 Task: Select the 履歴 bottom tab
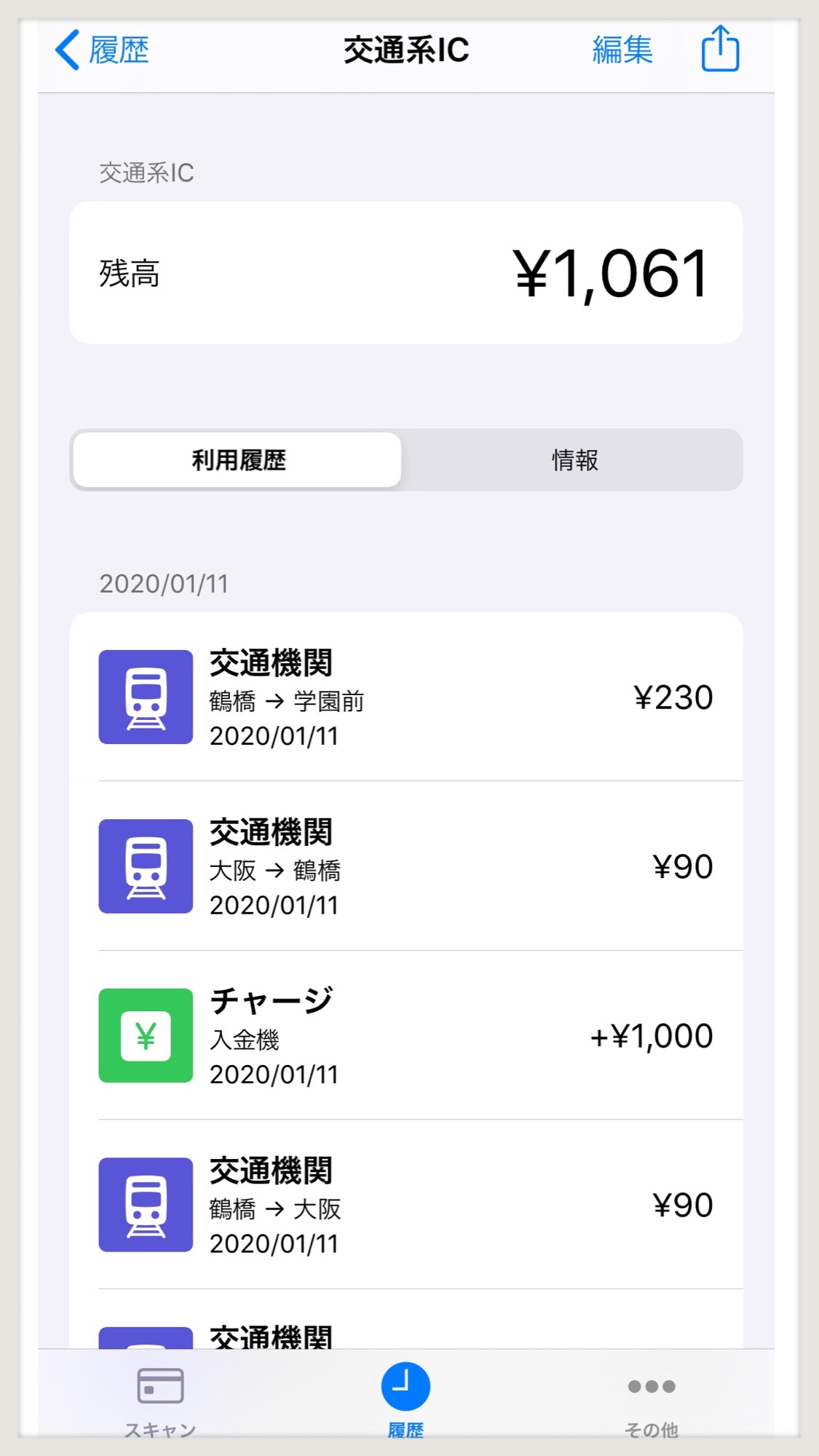pyautogui.click(x=405, y=1398)
